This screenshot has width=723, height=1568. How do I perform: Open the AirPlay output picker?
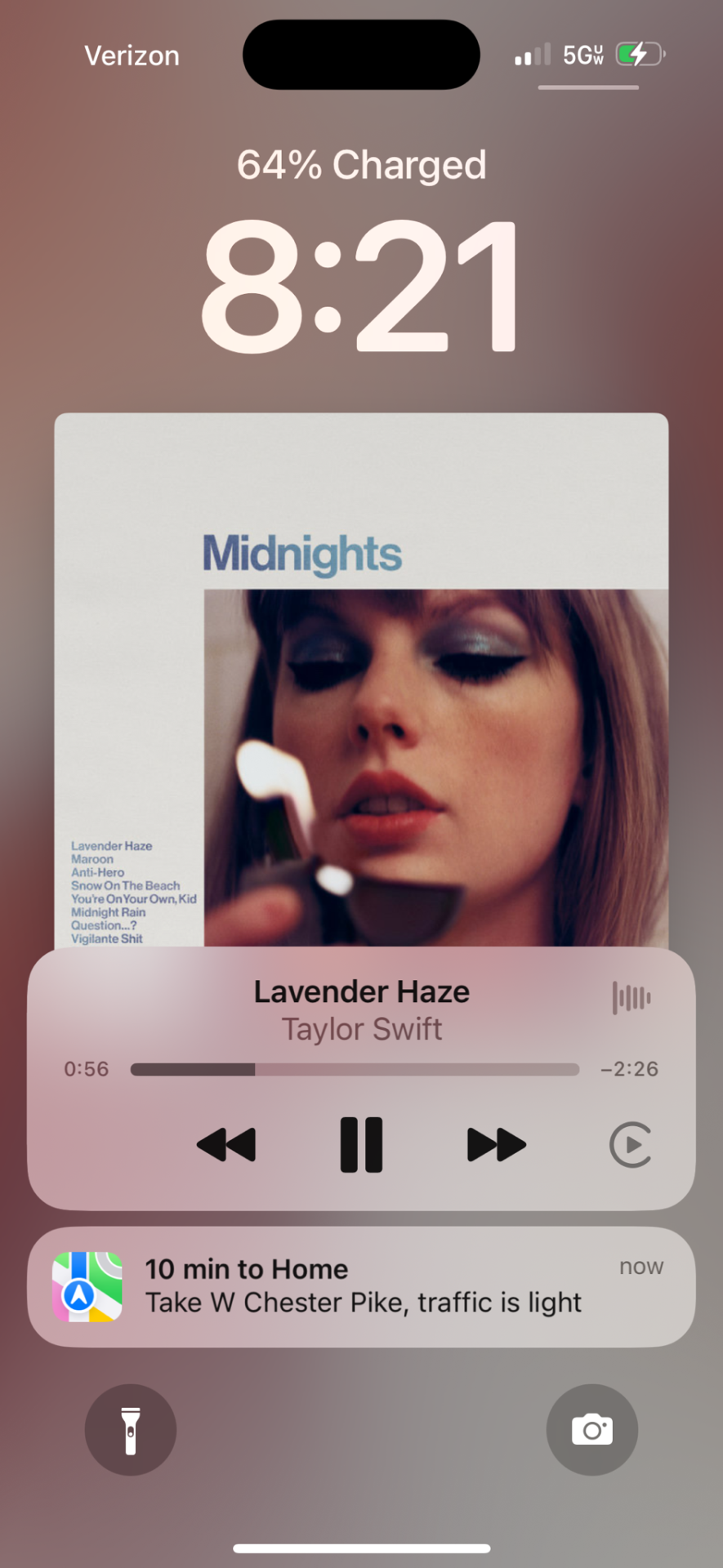[631, 1144]
